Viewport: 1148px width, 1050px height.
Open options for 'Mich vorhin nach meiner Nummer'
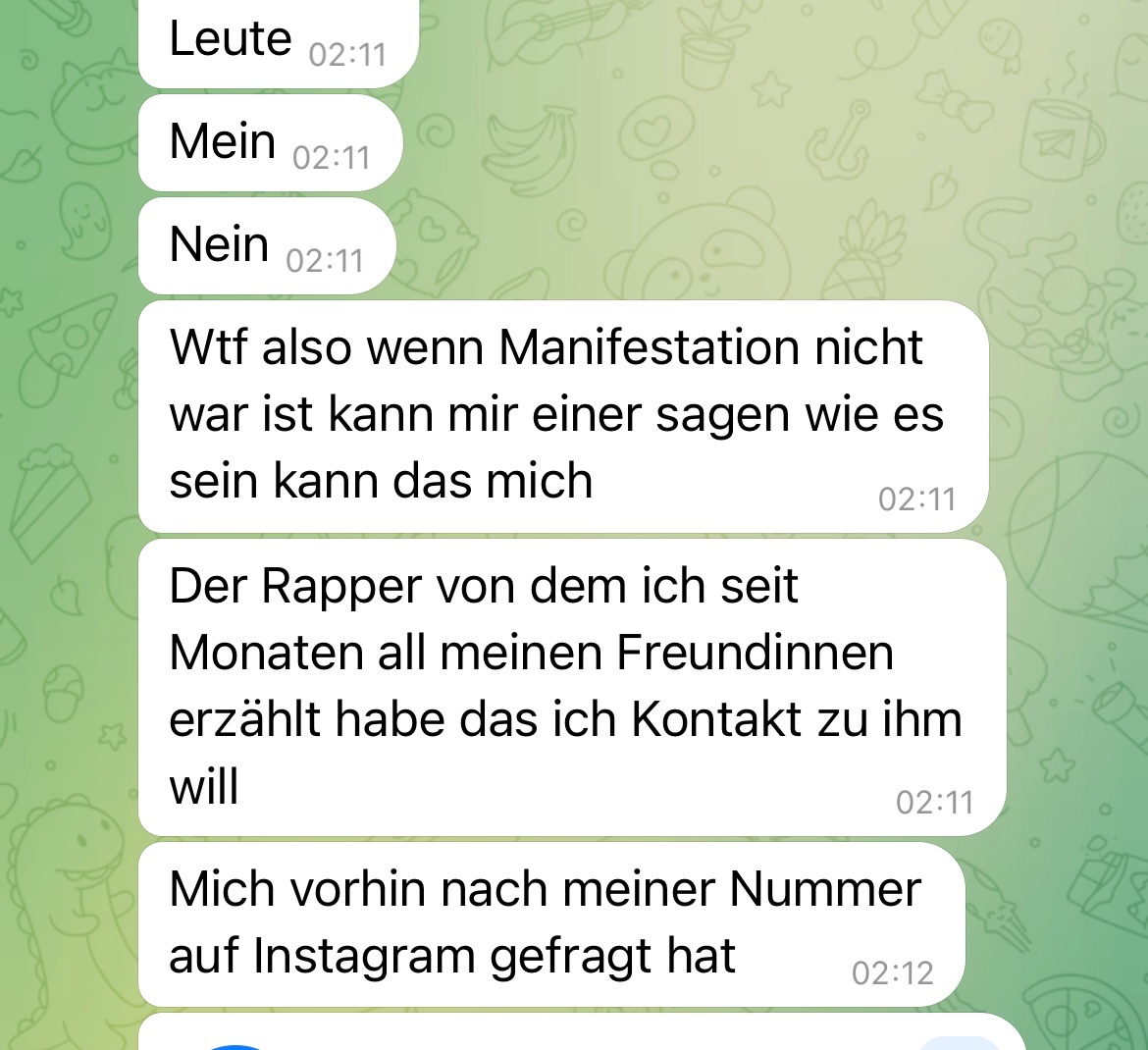coord(551,924)
